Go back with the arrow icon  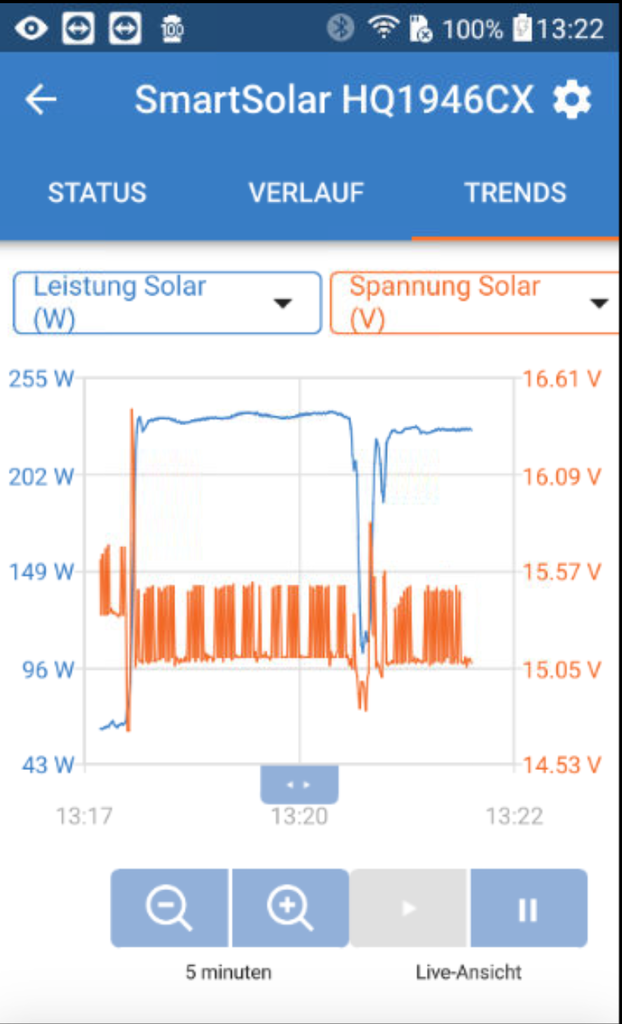pyautogui.click(x=41, y=100)
